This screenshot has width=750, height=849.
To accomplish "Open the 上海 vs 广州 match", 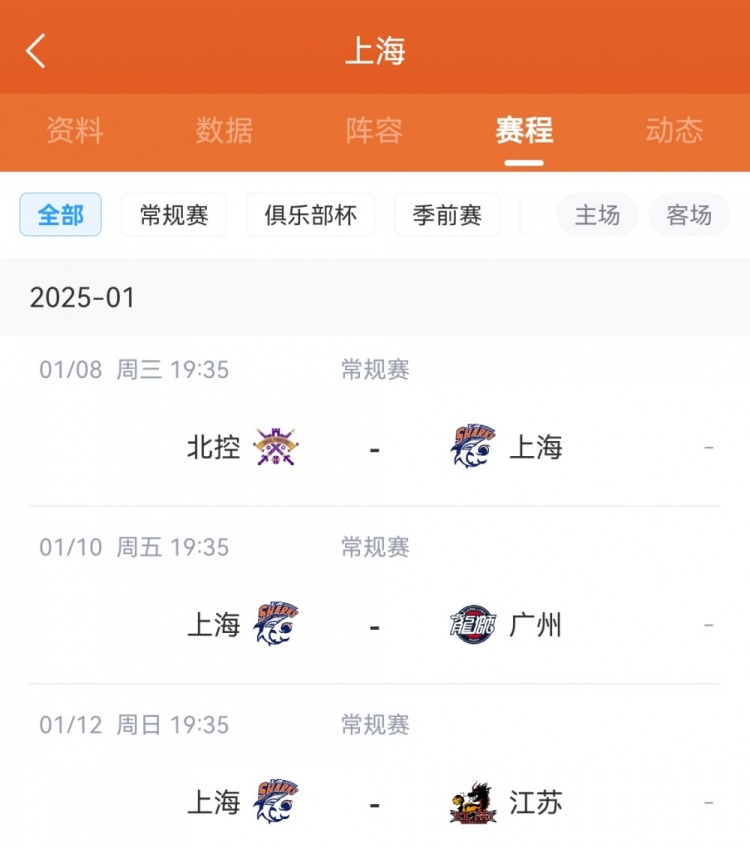I will click(374, 625).
